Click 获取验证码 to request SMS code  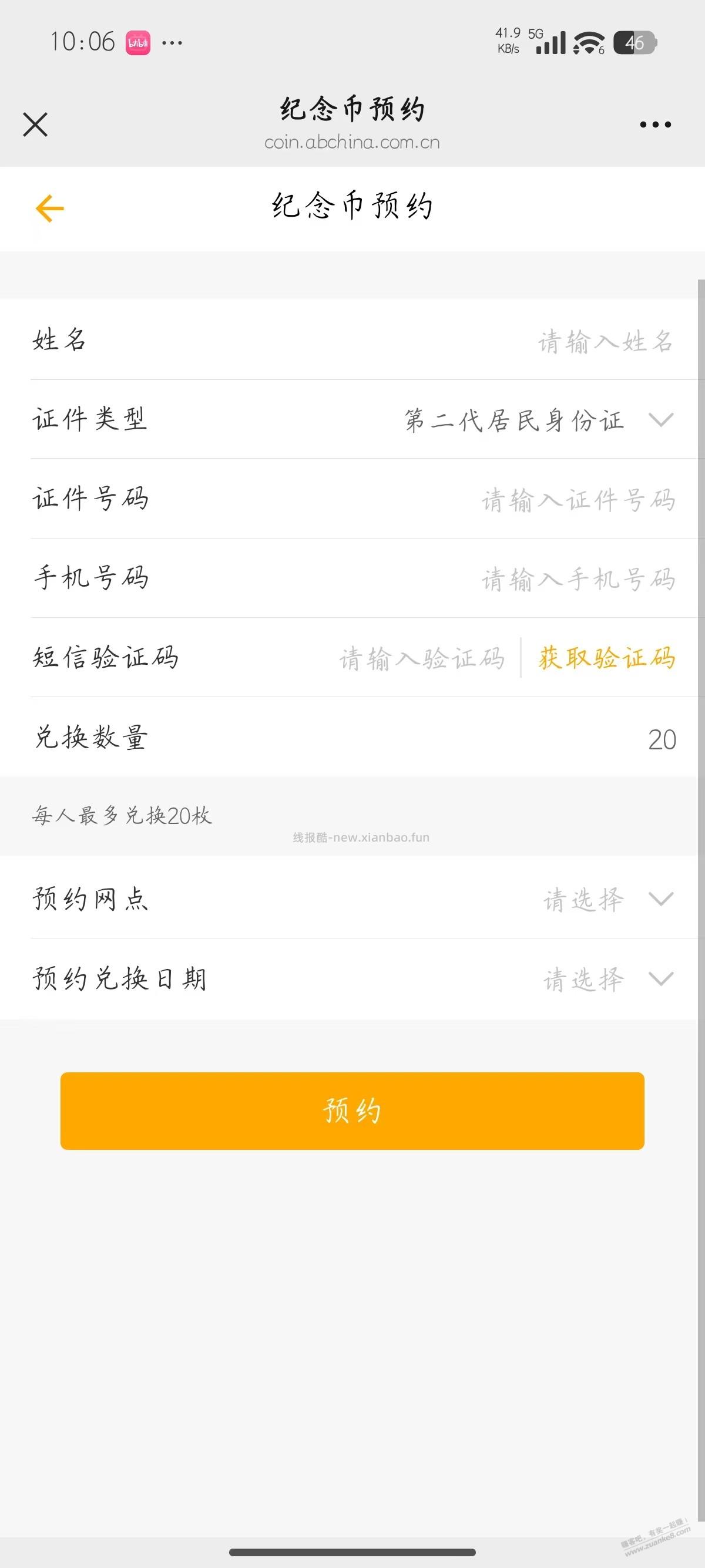[x=606, y=658]
